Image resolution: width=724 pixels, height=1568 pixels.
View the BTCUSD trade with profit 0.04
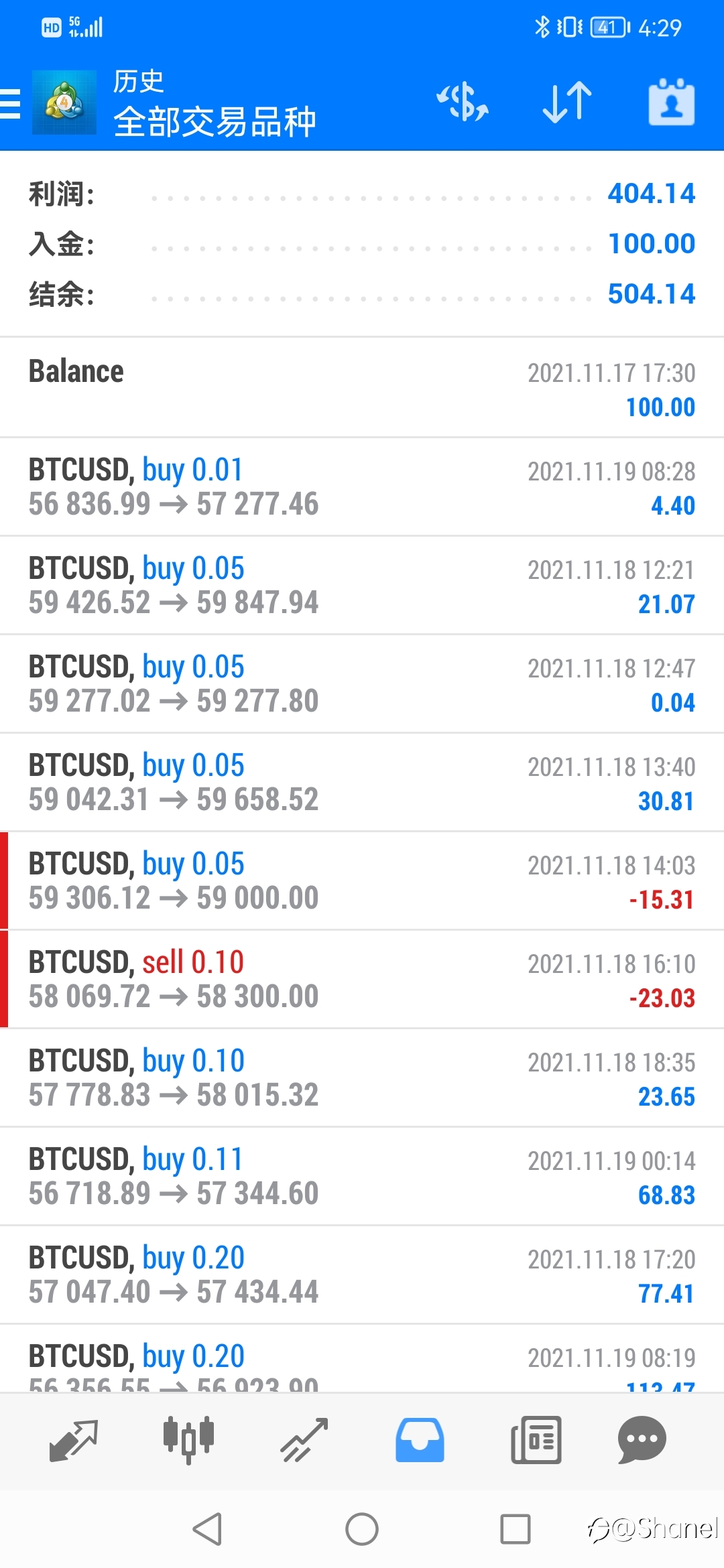[x=362, y=684]
